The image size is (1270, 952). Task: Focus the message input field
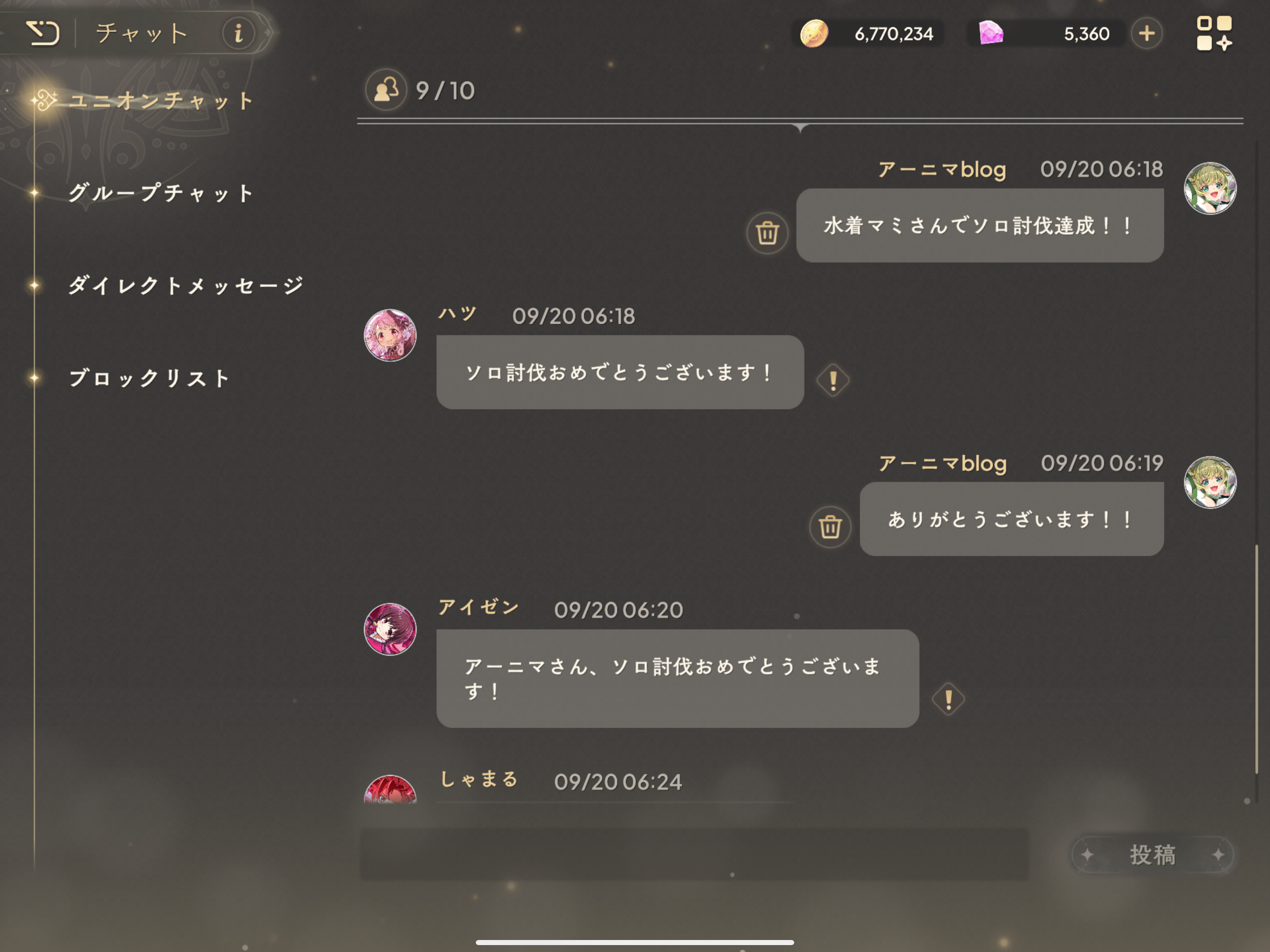pos(694,854)
